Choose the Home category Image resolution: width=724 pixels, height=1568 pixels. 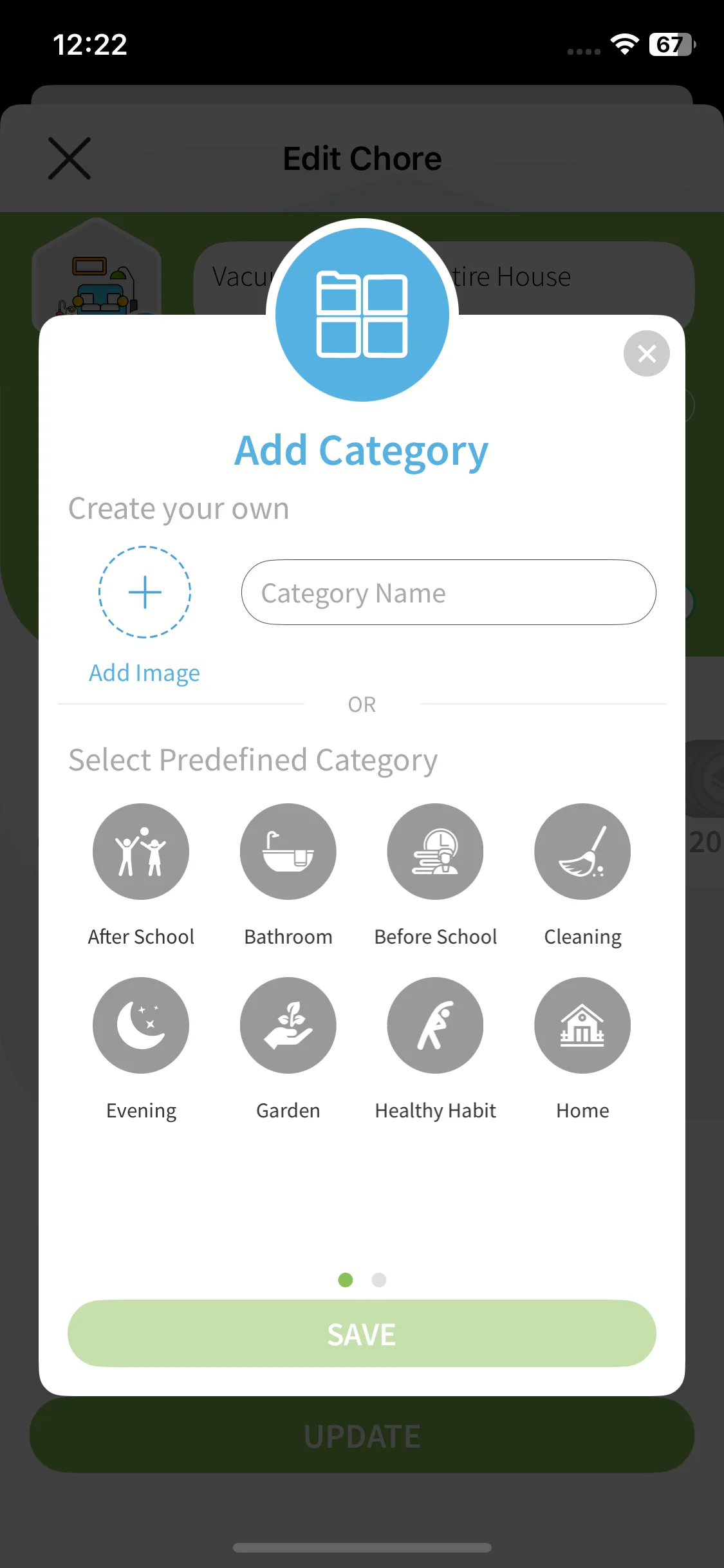click(582, 1025)
